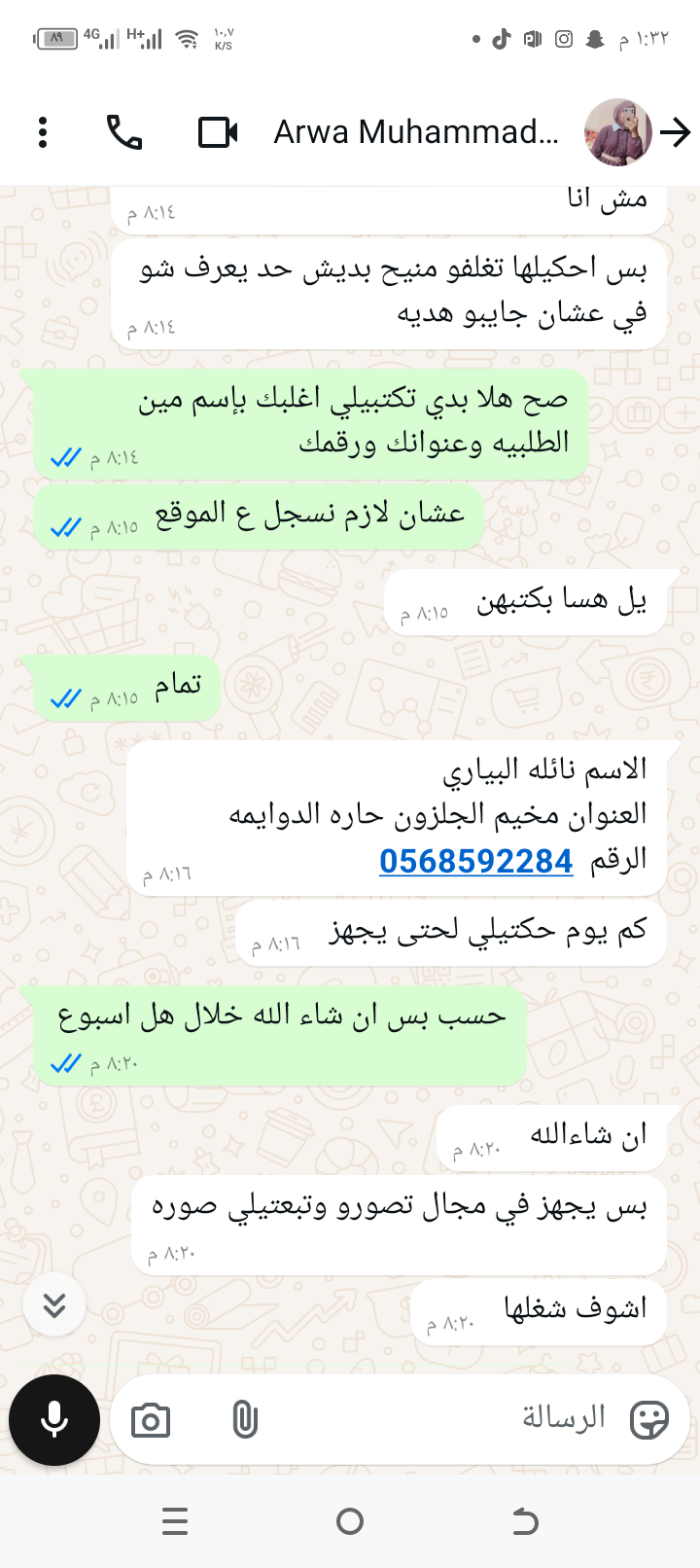
Task: Open the camera from the message bar
Action: tap(151, 1421)
